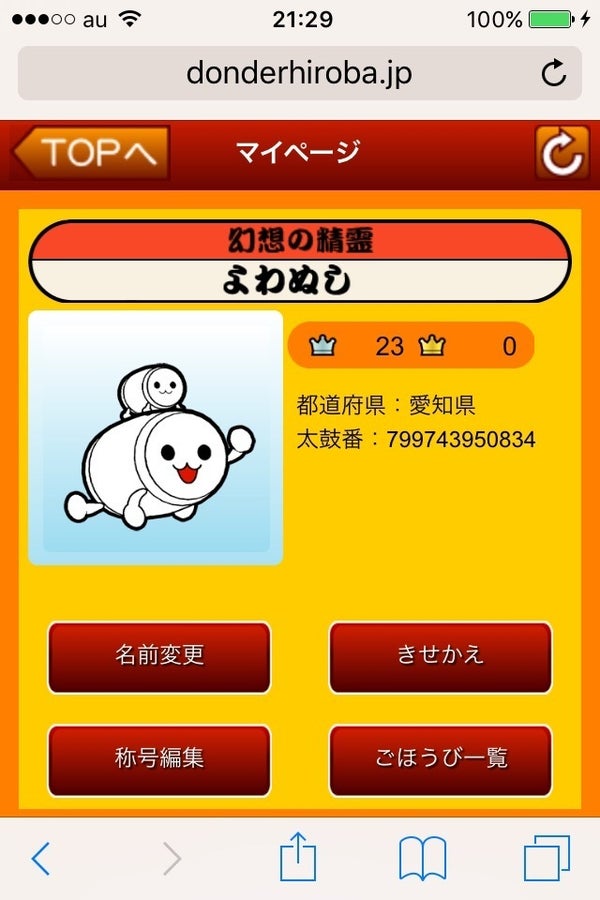Open Safari bookmarks
This screenshot has width=600, height=900.
point(421,859)
